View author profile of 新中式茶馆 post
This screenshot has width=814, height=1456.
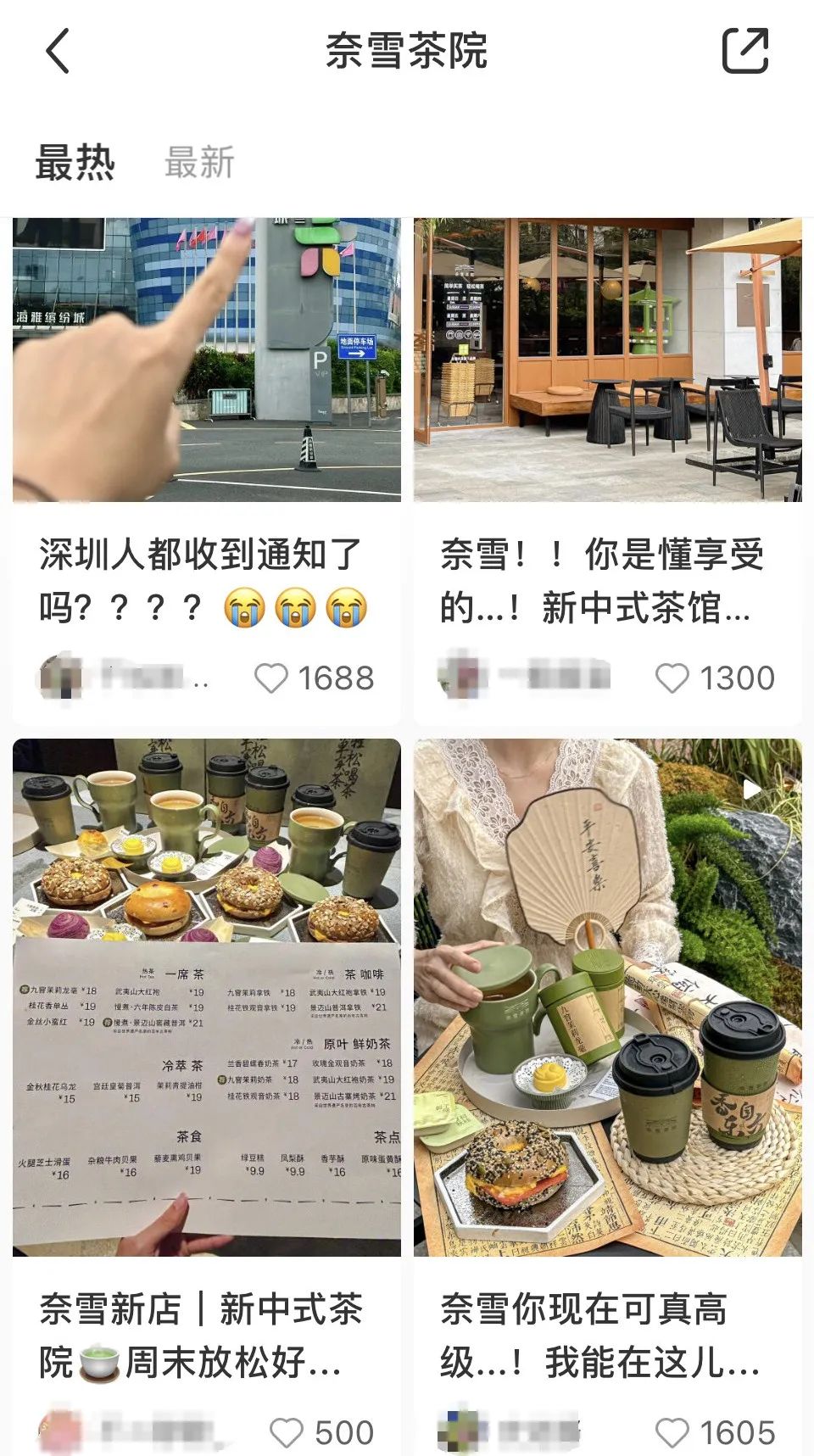tap(462, 677)
